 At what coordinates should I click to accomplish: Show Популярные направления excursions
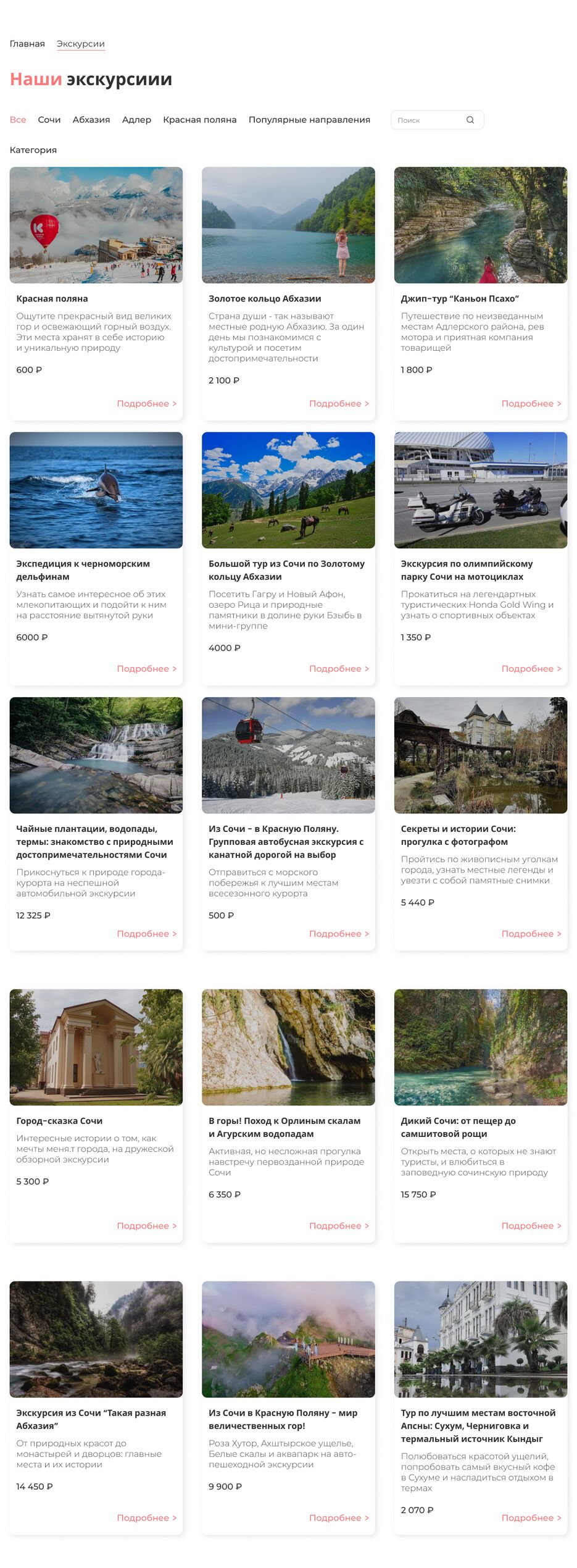[x=309, y=120]
